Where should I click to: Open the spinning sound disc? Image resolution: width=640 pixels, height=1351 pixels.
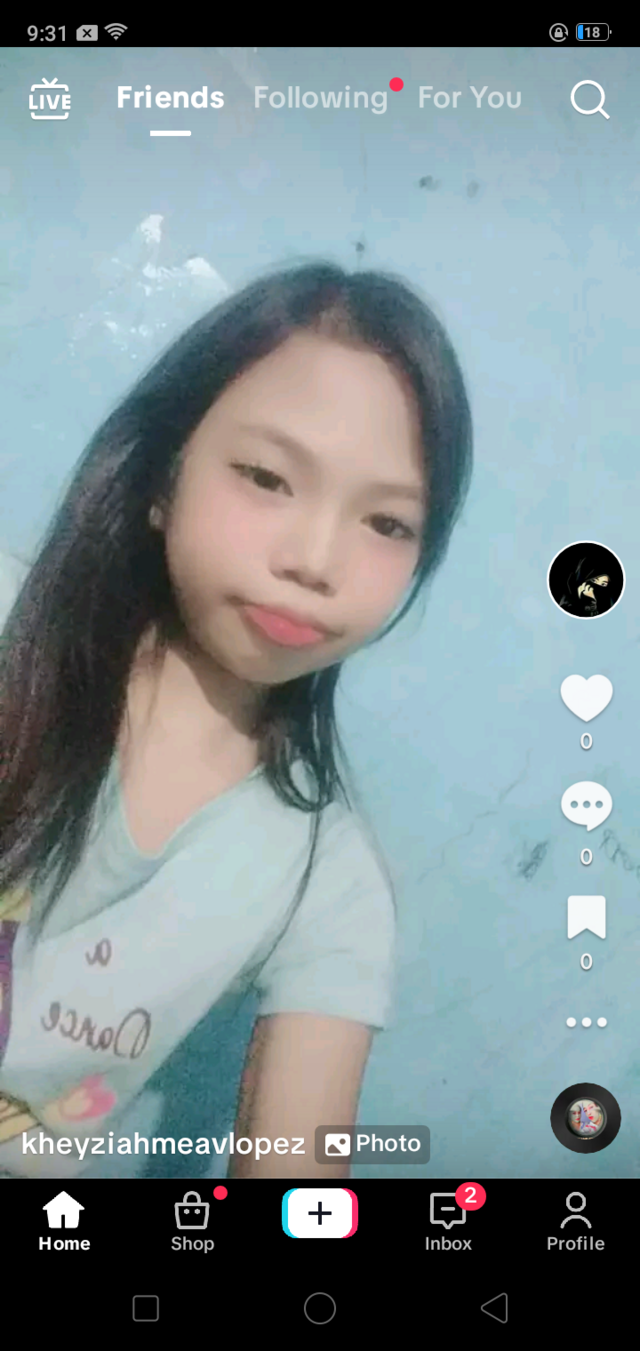586,1117
